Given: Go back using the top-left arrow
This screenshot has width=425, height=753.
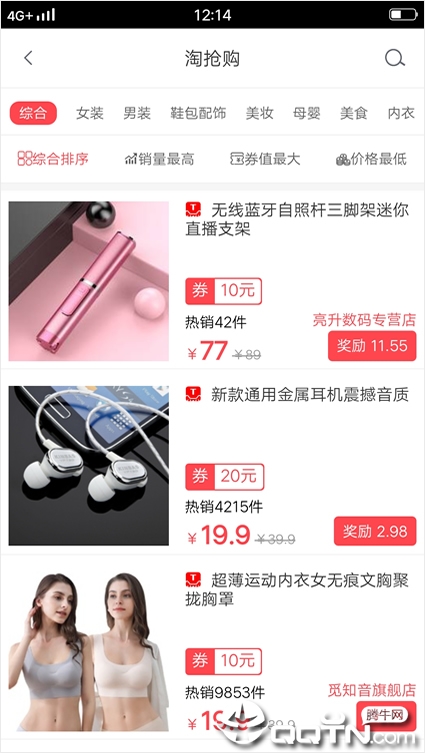Looking at the screenshot, I should click(x=28, y=59).
